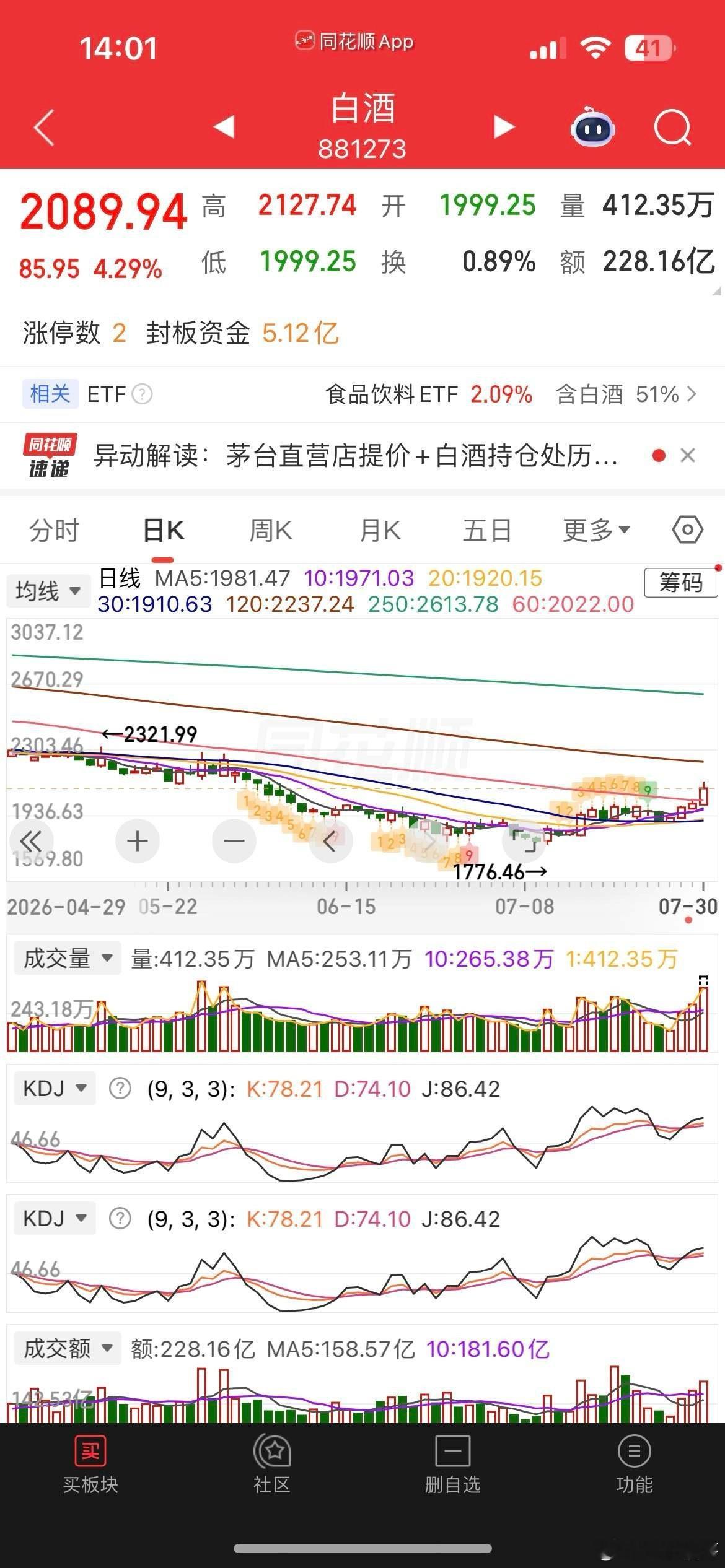725x1568 pixels.
Task: Switch to the 五日 tab
Action: click(487, 531)
